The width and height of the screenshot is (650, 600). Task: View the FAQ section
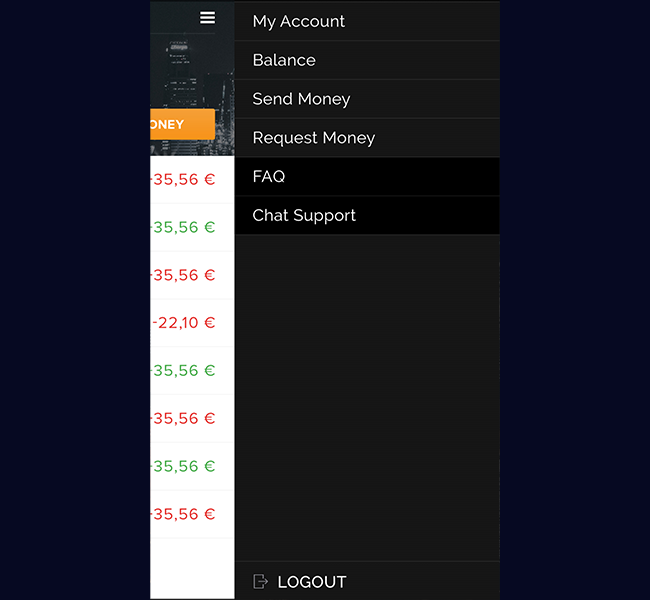pos(269,176)
